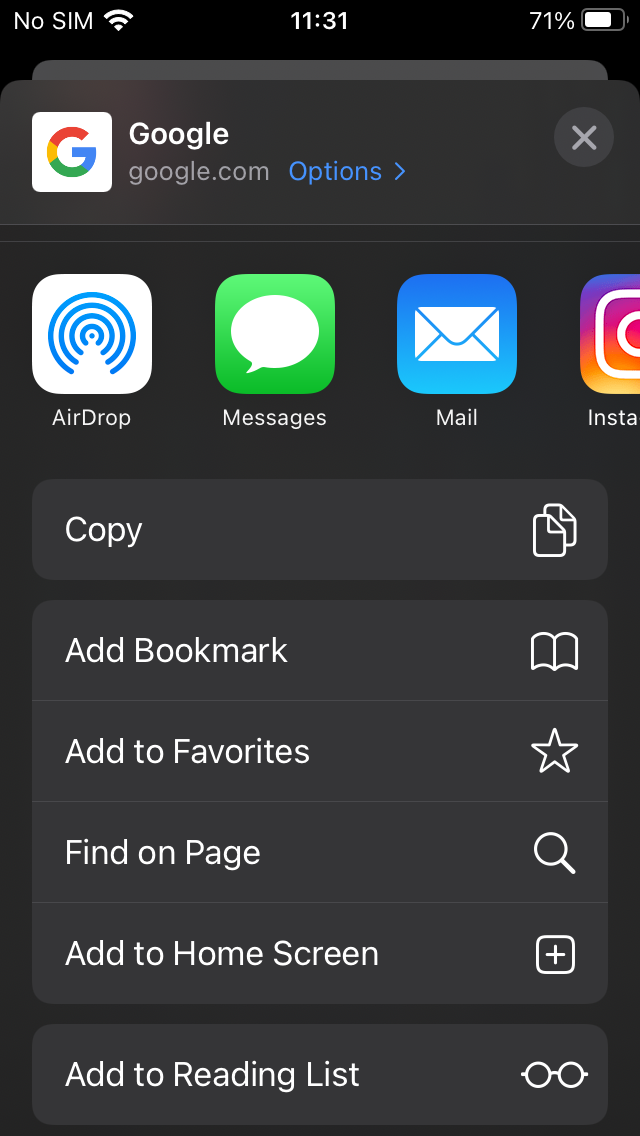Add page to Reading List
This screenshot has height=1136, width=640.
(x=320, y=1074)
